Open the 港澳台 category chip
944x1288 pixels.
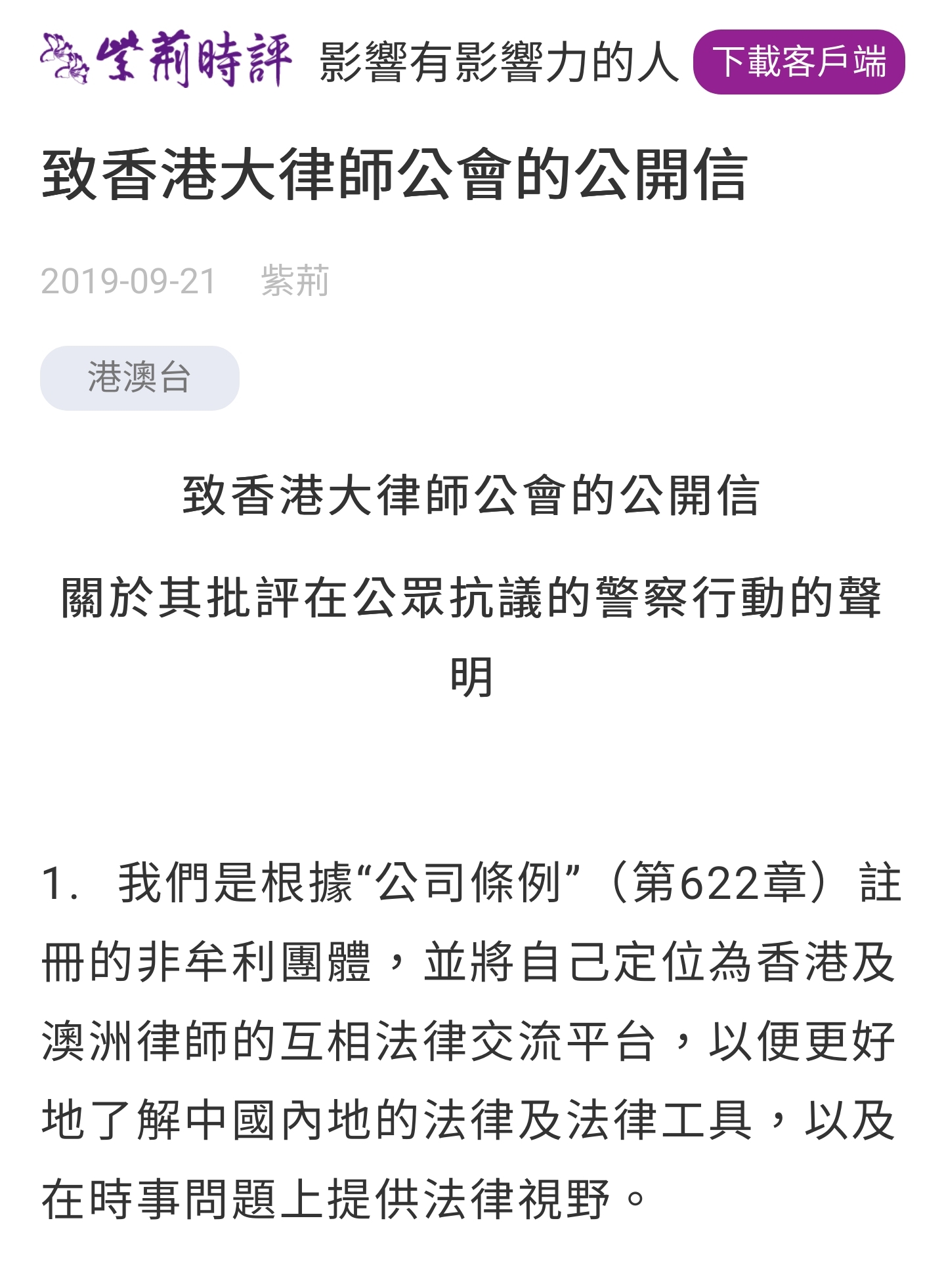coord(139,378)
